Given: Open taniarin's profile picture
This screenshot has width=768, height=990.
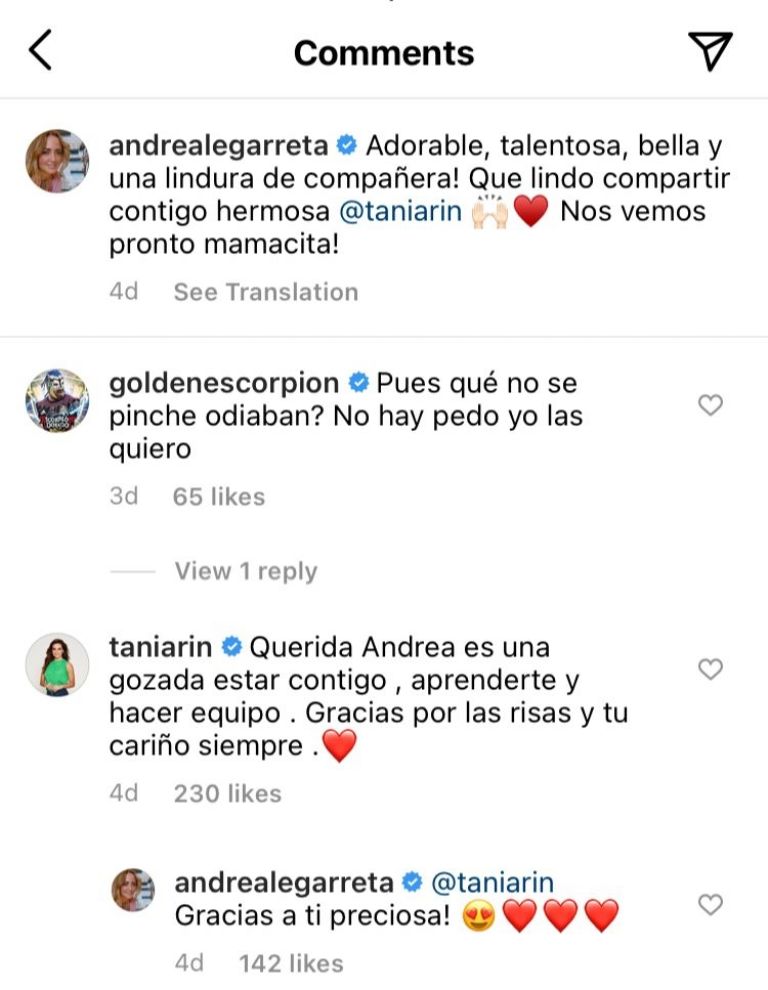Looking at the screenshot, I should pos(57,665).
